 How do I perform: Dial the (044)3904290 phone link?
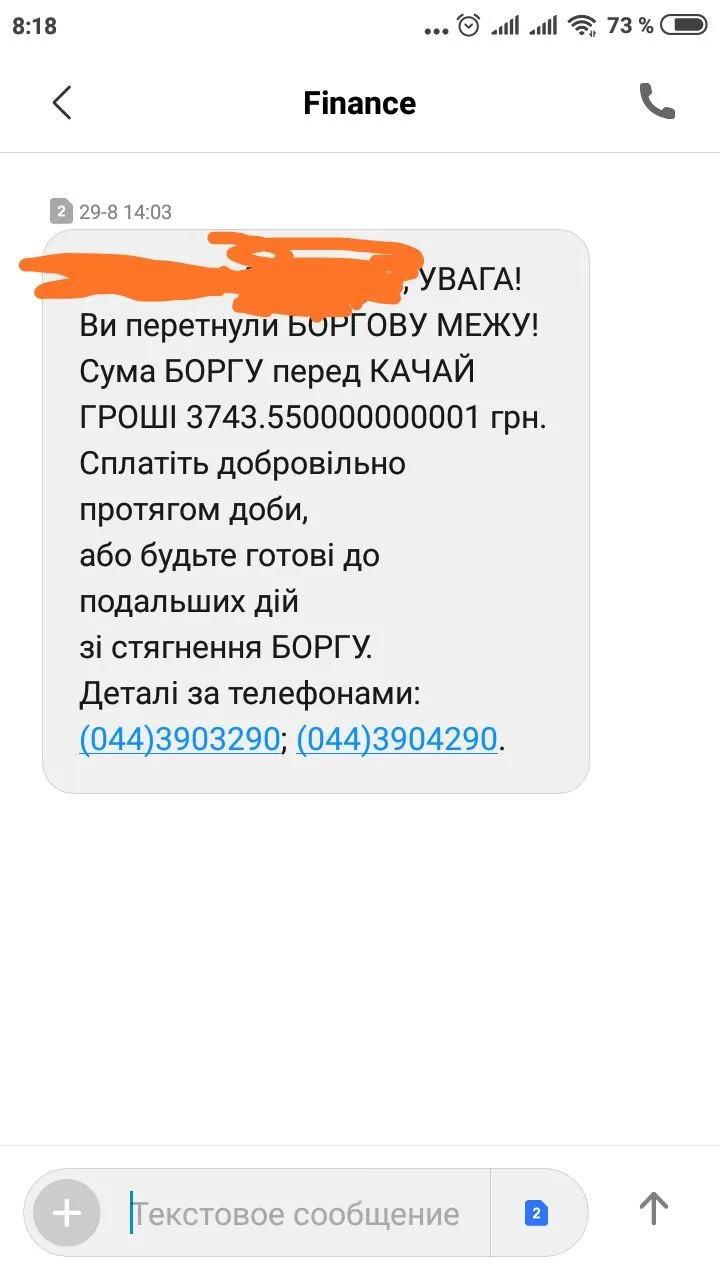(397, 739)
